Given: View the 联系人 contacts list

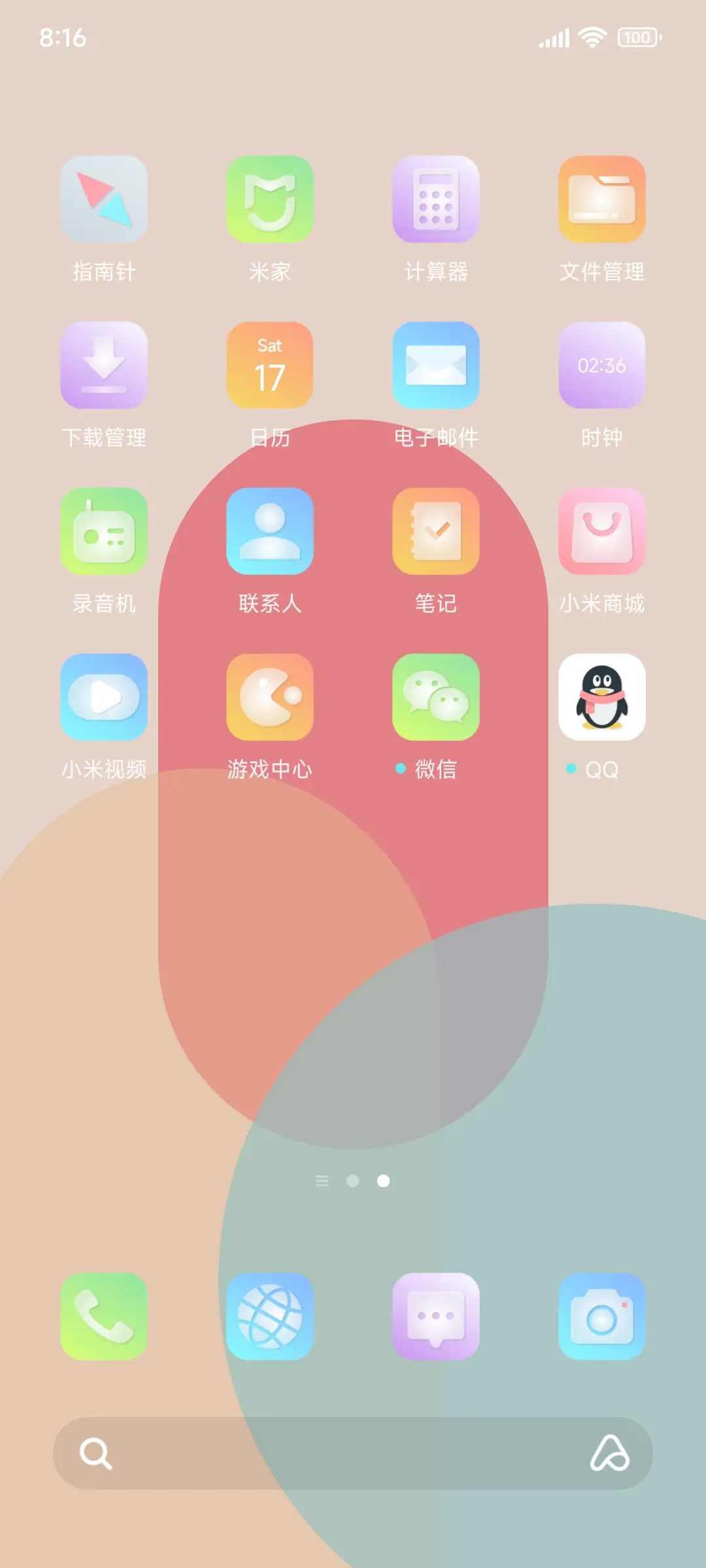Looking at the screenshot, I should point(269,531).
